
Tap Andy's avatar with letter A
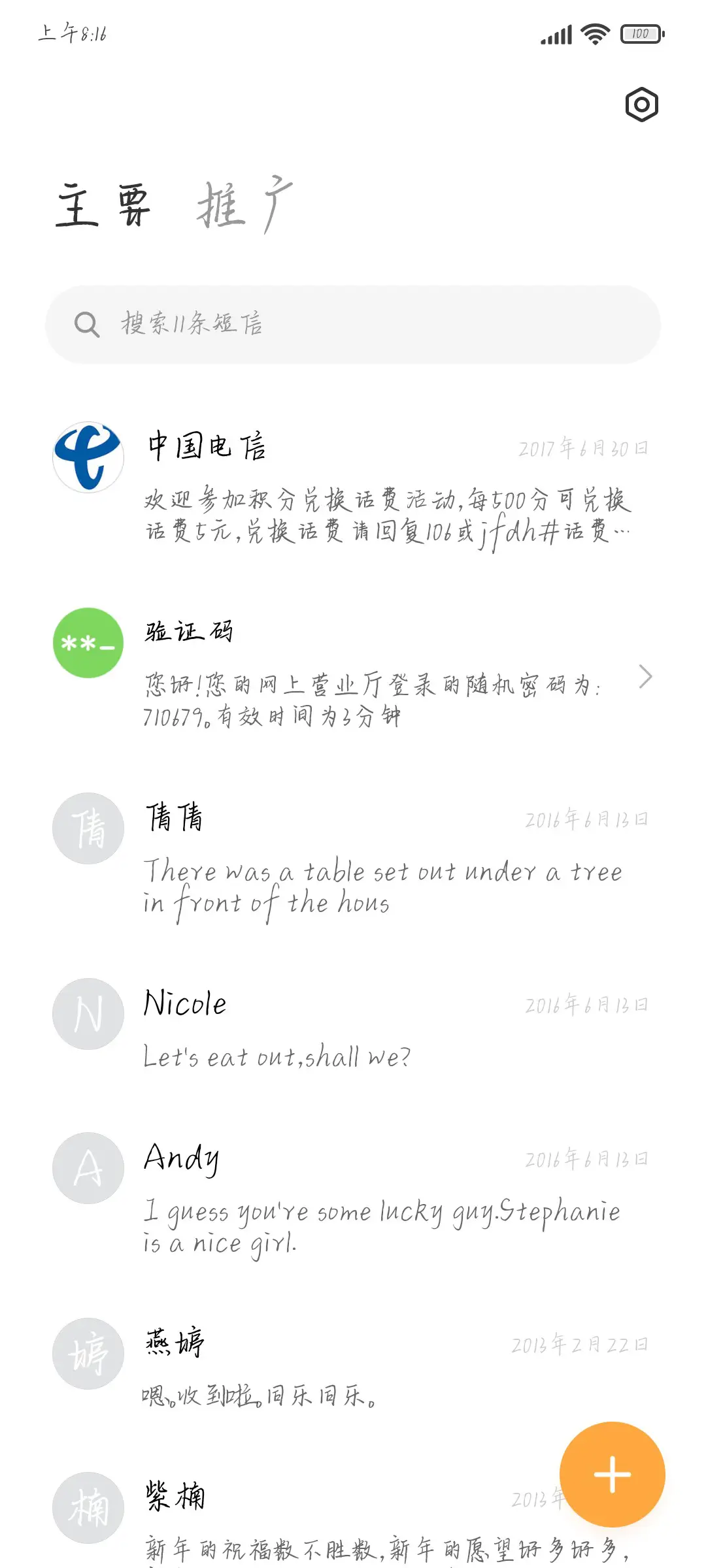[88, 1168]
